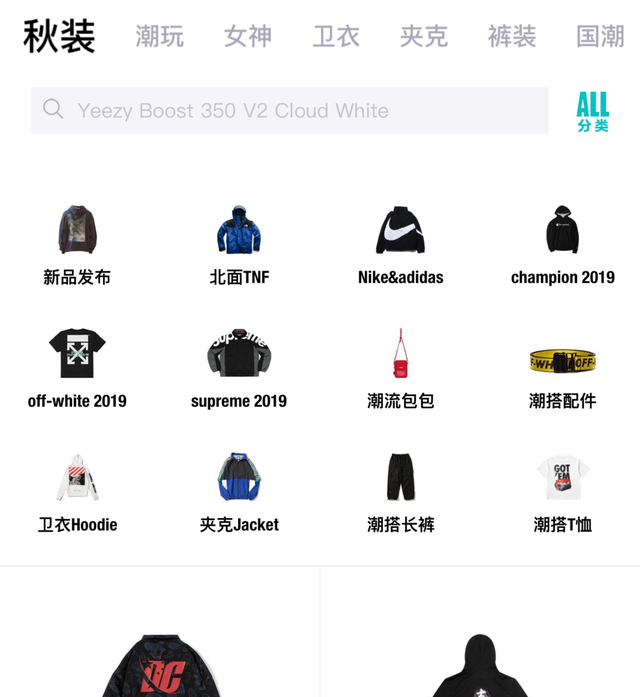Viewport: 640px width, 697px height.
Task: Switch to the 国潮 tab
Action: pyautogui.click(x=600, y=37)
